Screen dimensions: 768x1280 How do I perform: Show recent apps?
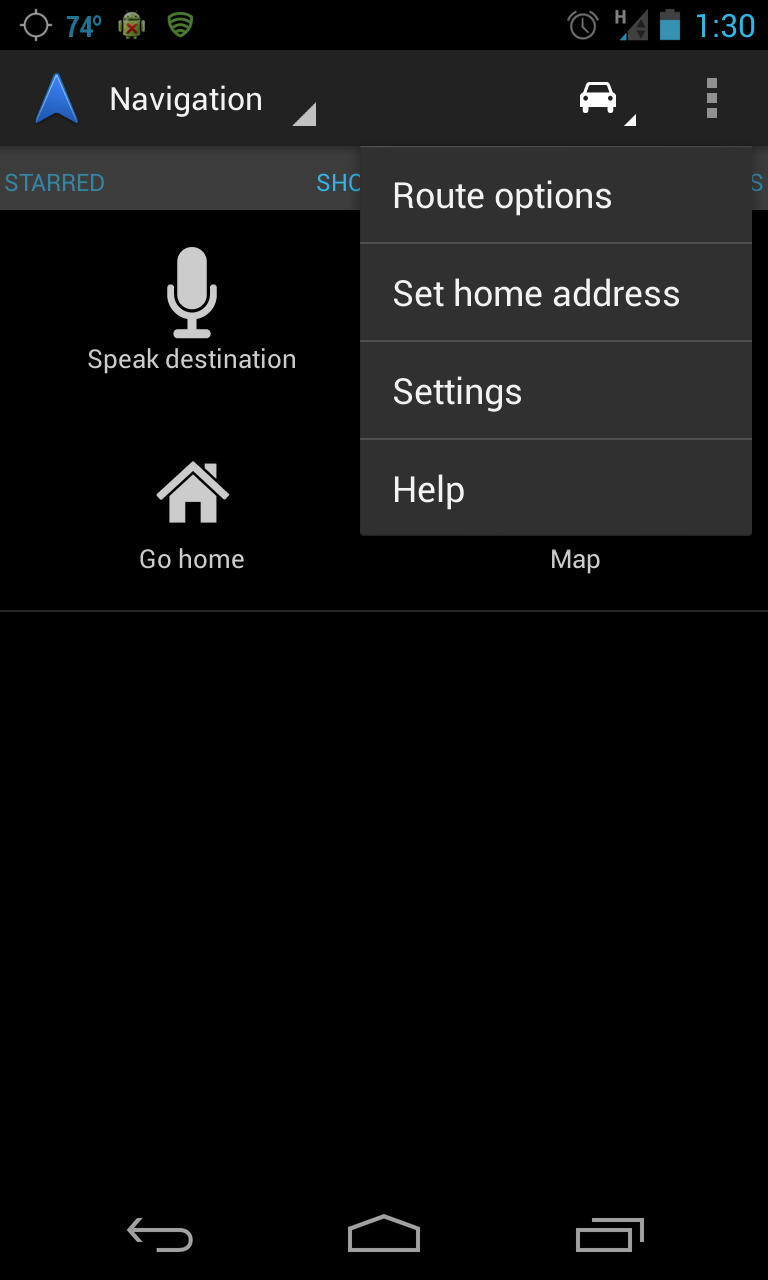point(609,1235)
